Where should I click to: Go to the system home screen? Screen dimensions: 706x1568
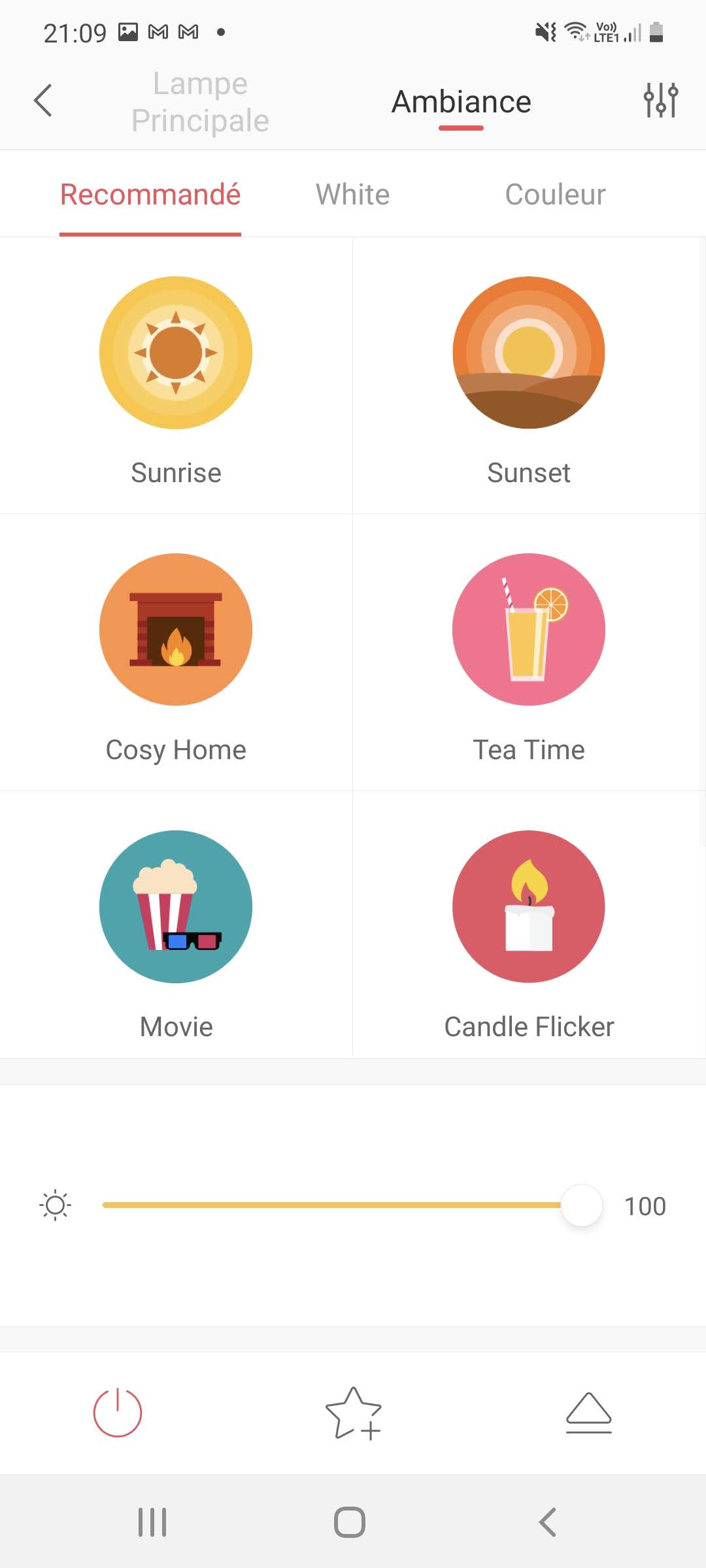350,1522
